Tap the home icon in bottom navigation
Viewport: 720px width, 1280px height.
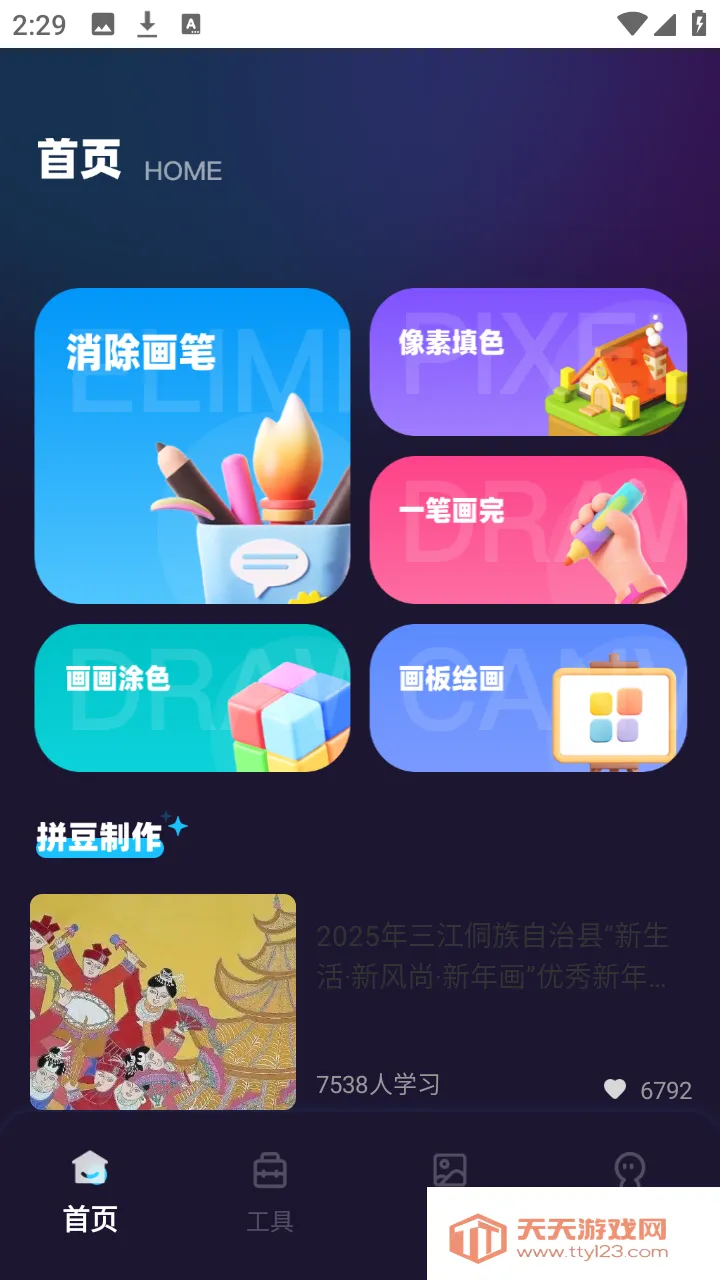point(90,1166)
